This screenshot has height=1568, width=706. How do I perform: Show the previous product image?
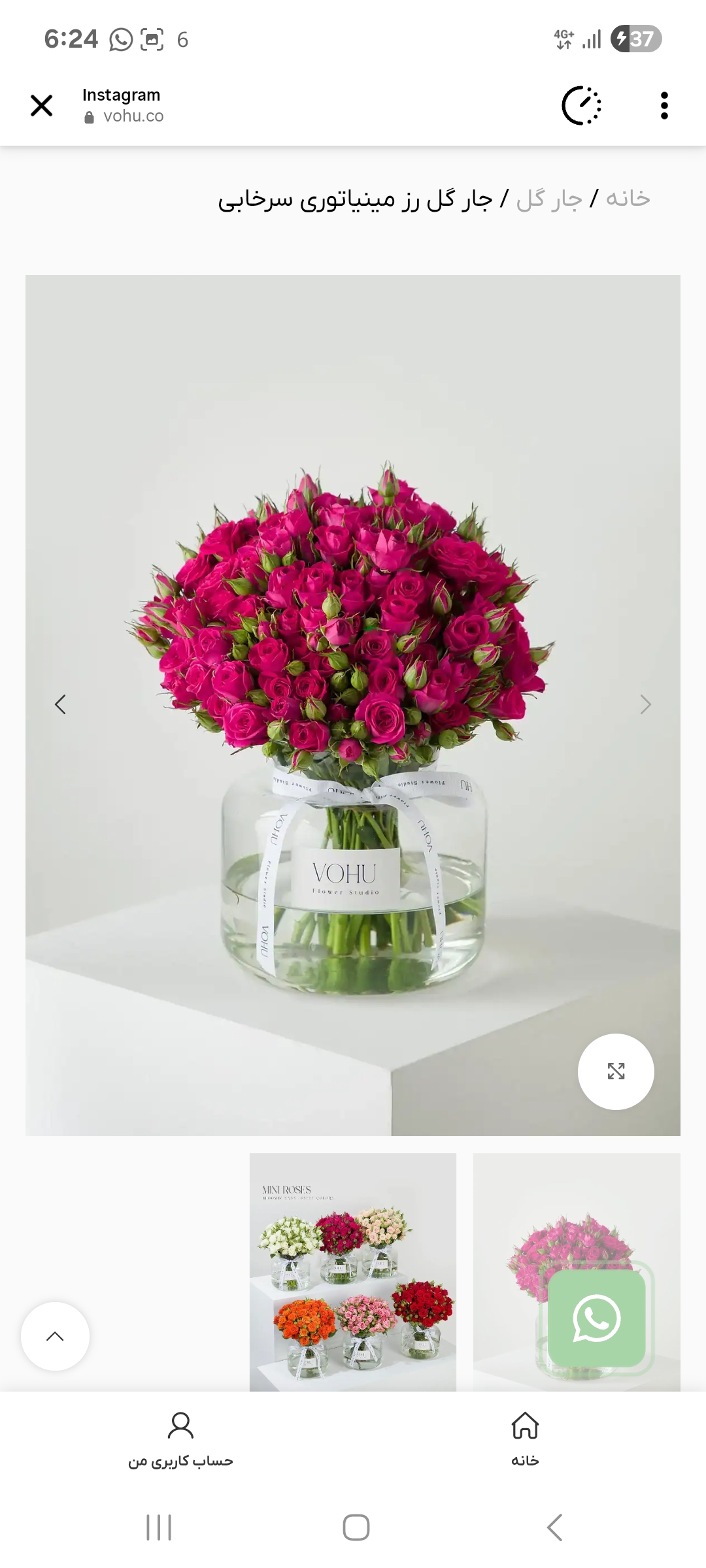[x=60, y=704]
